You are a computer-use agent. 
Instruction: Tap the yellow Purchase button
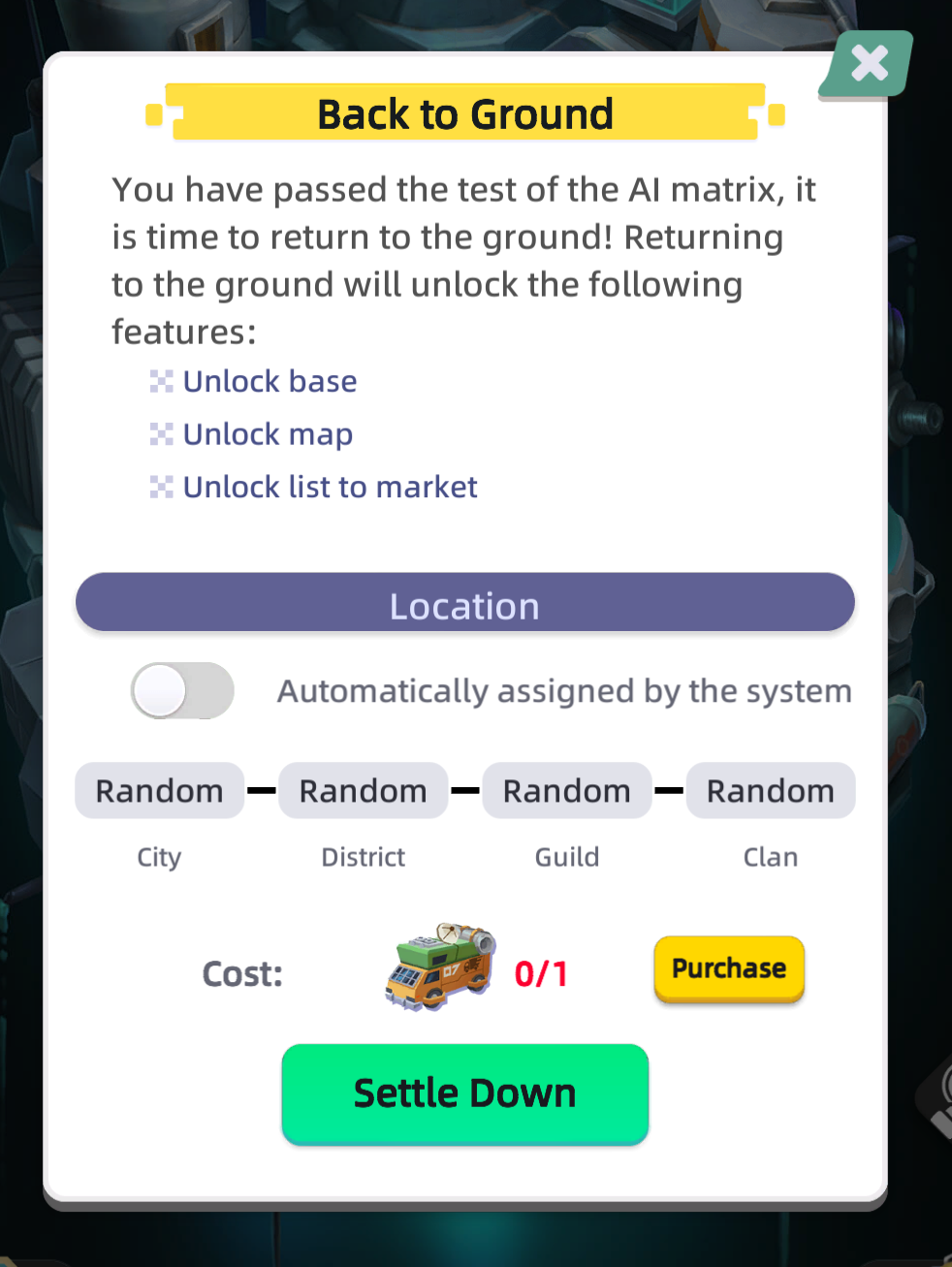[729, 968]
